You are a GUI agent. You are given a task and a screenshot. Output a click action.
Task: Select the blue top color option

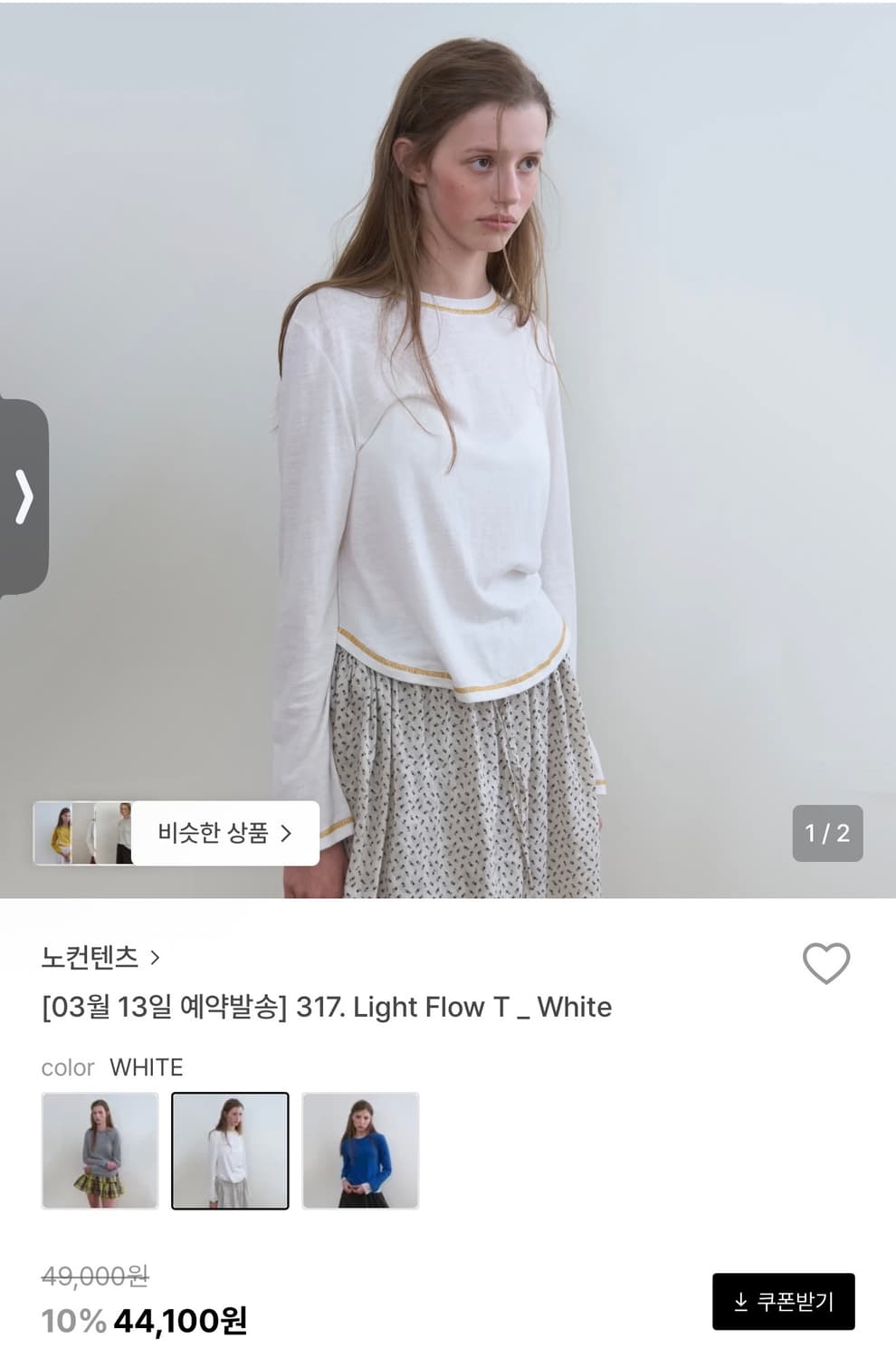361,1148
